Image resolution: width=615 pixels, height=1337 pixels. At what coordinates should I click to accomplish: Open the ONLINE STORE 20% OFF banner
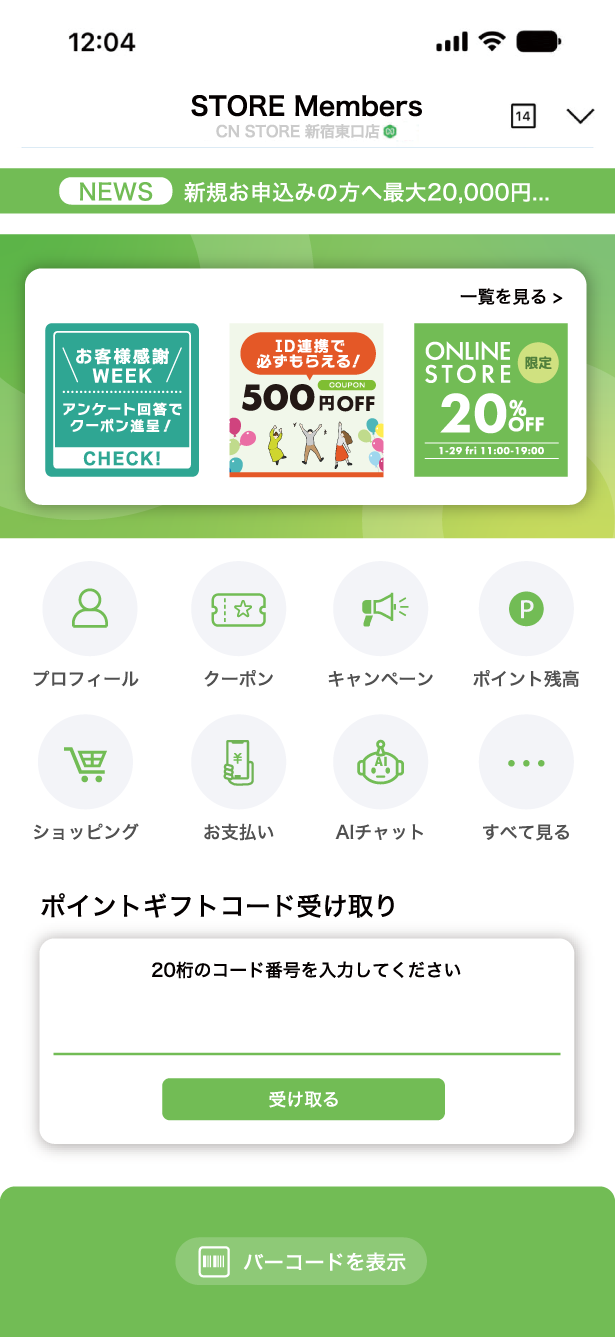(491, 400)
